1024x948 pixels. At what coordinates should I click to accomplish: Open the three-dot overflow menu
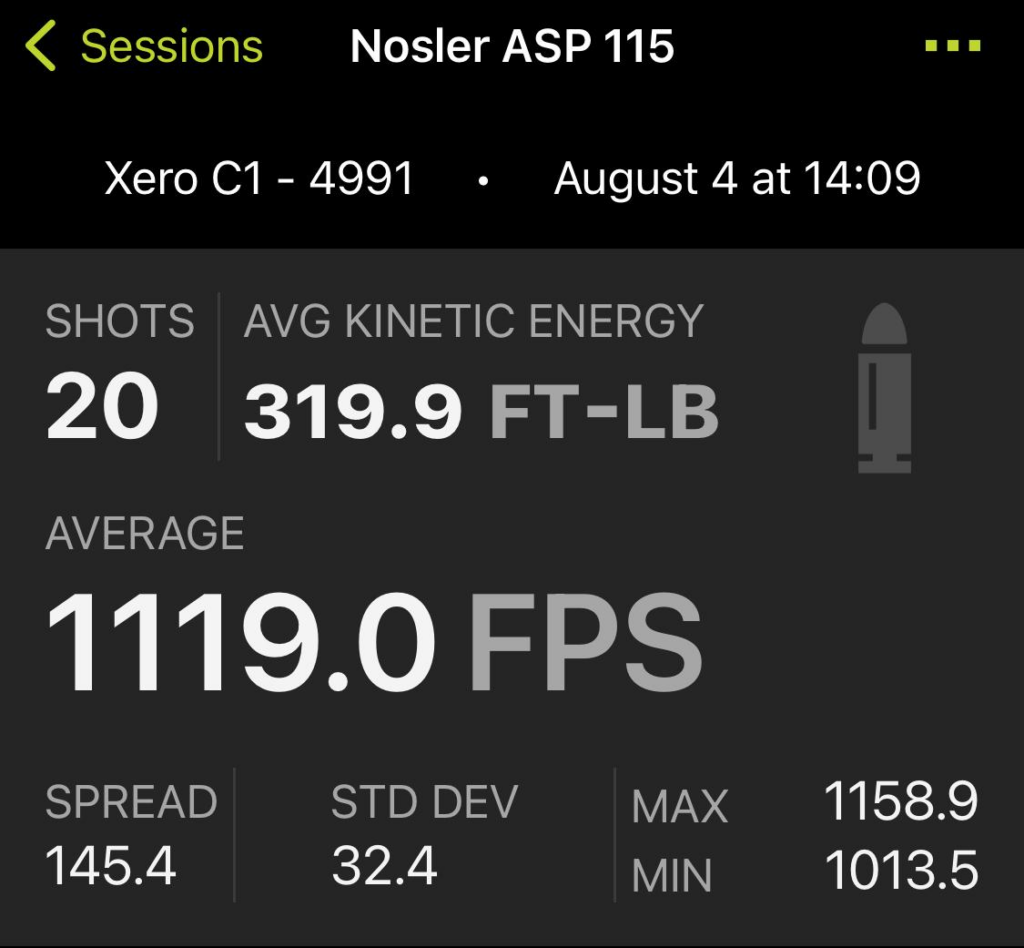click(x=950, y=47)
